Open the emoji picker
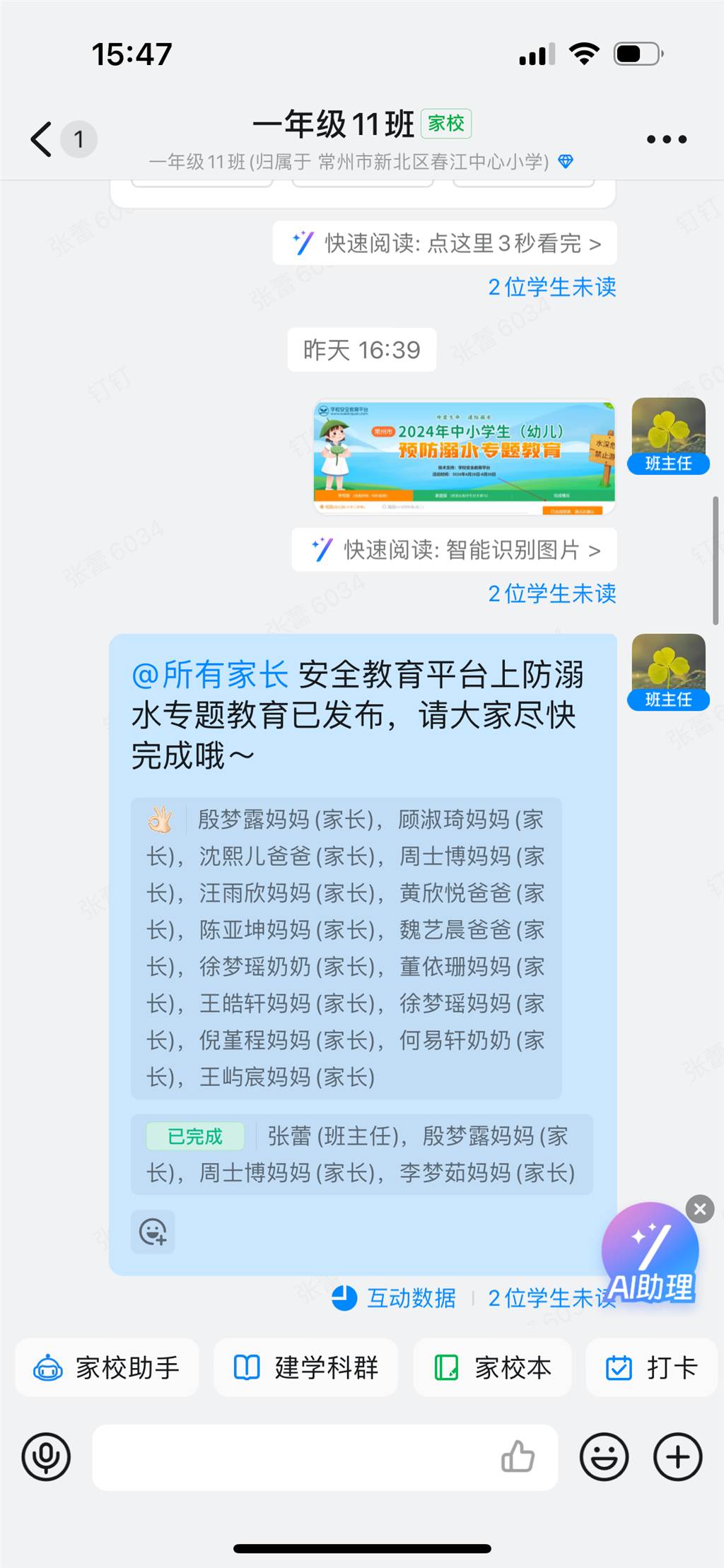This screenshot has width=724, height=1568. 604,1457
